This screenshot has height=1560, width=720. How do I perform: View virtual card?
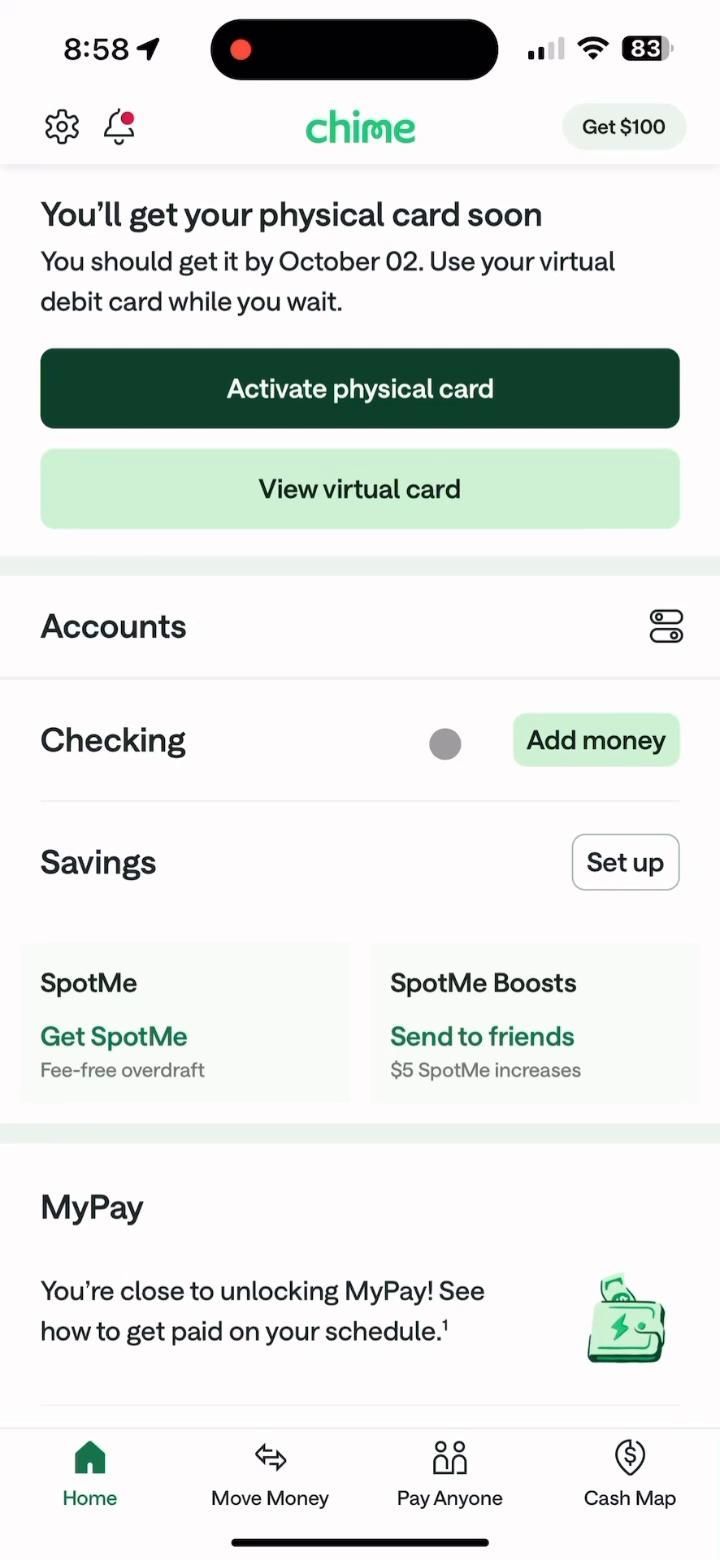pyautogui.click(x=360, y=489)
